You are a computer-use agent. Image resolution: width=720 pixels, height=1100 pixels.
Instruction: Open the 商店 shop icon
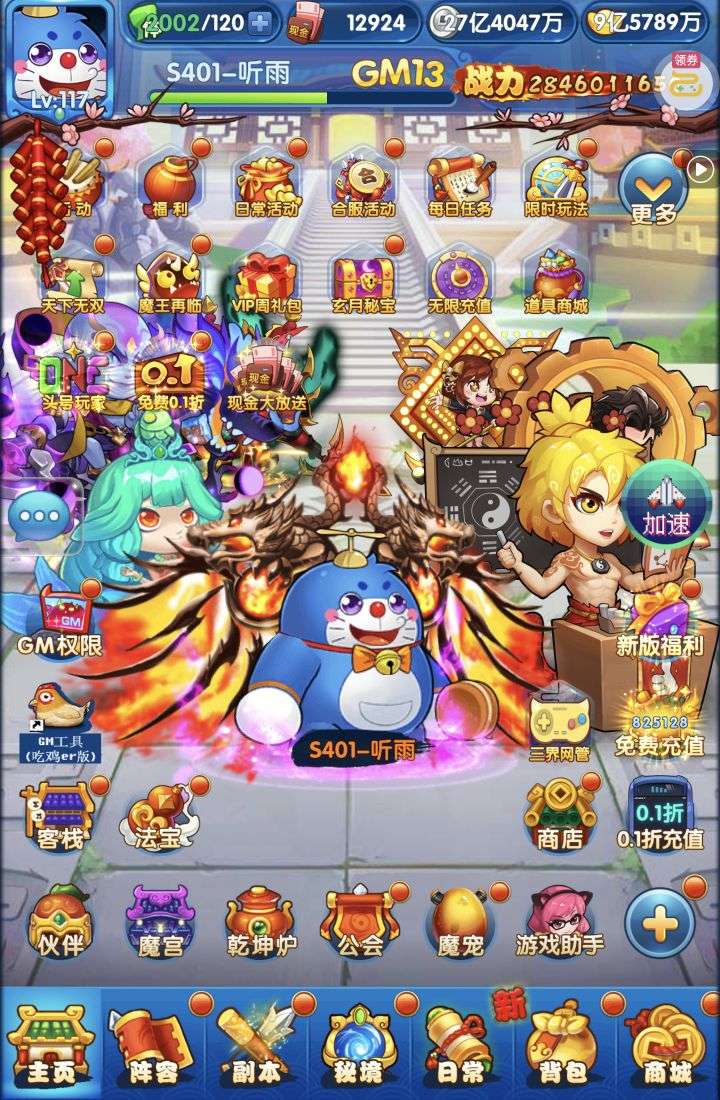(x=560, y=815)
